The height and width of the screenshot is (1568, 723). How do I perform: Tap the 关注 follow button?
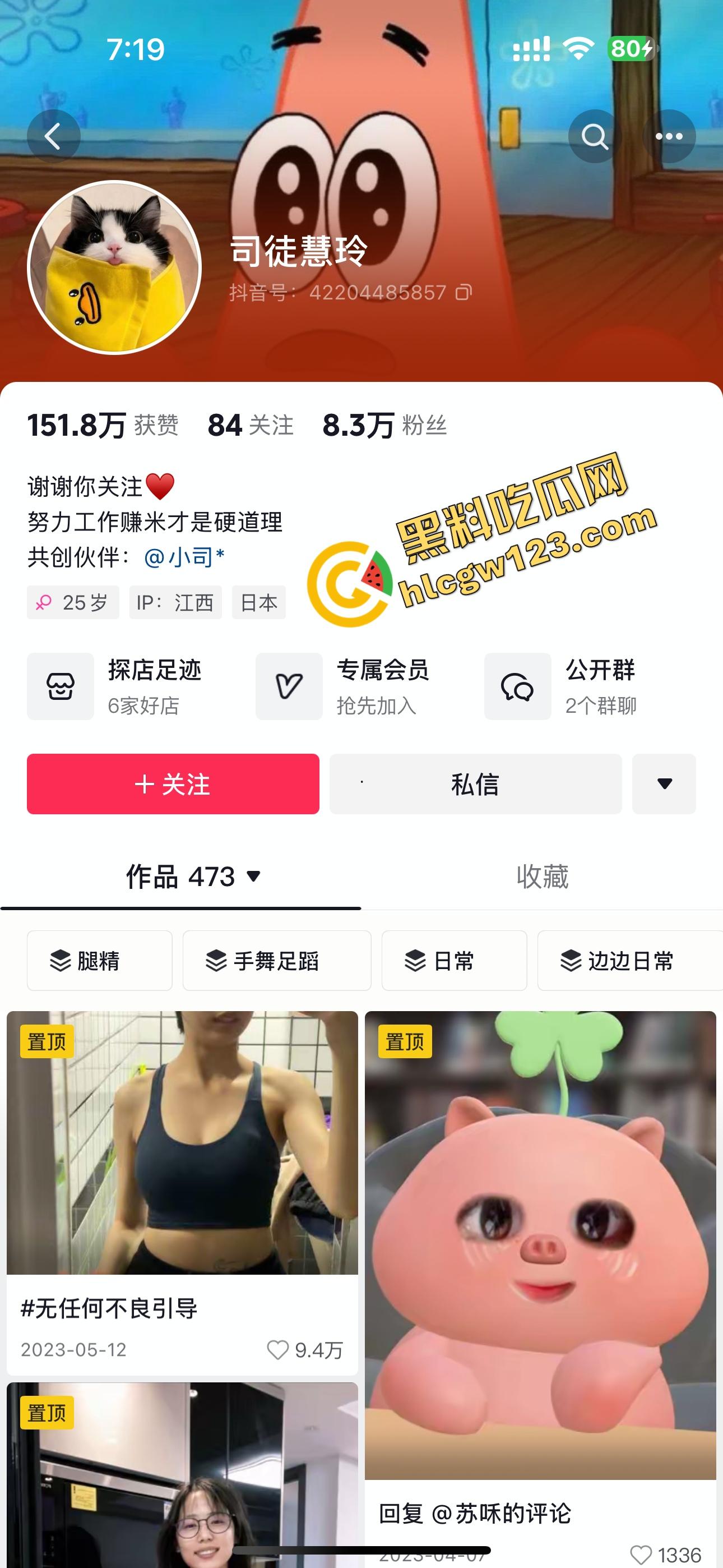pos(172,785)
